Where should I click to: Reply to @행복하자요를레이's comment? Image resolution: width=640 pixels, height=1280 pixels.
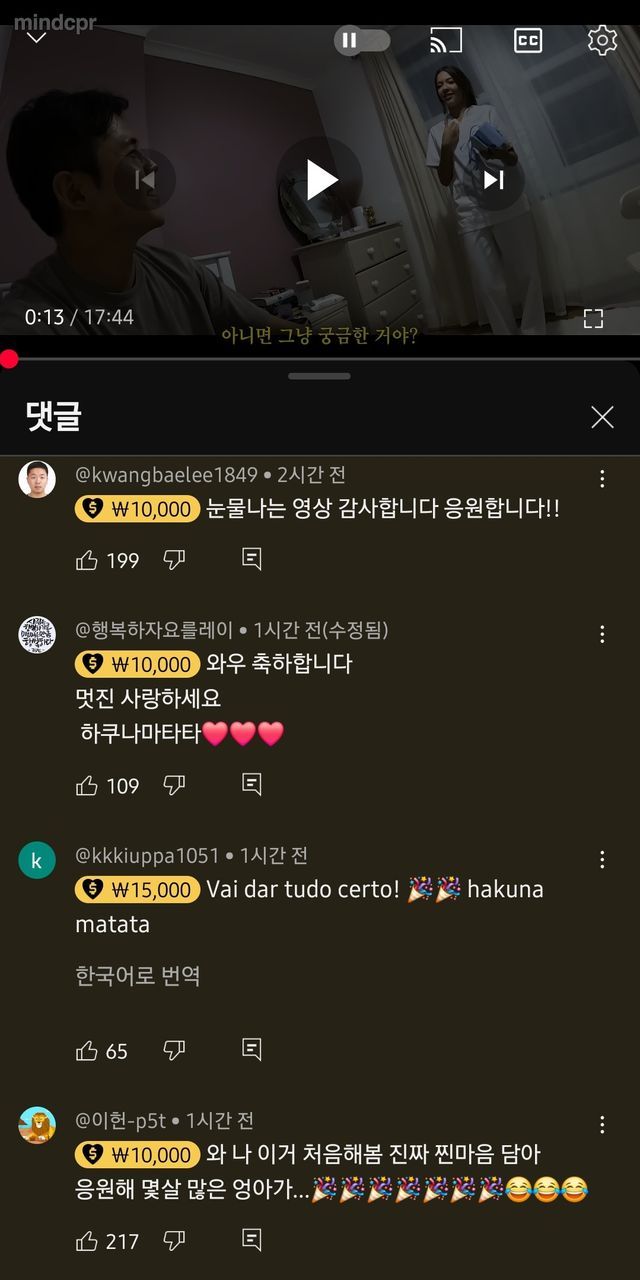tap(252, 786)
